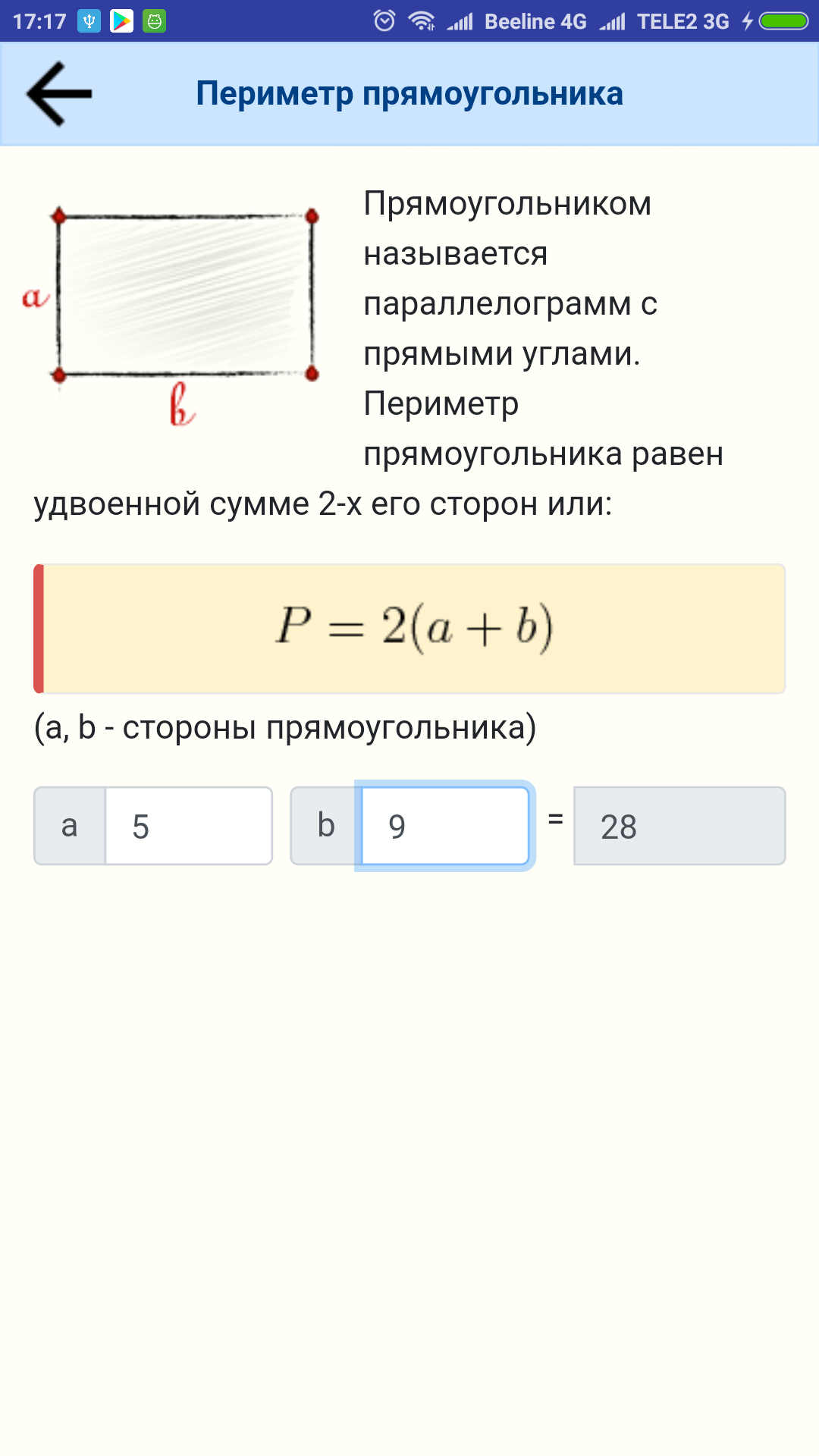Go back using the arrow icon
The width and height of the screenshot is (819, 1456).
[x=59, y=94]
